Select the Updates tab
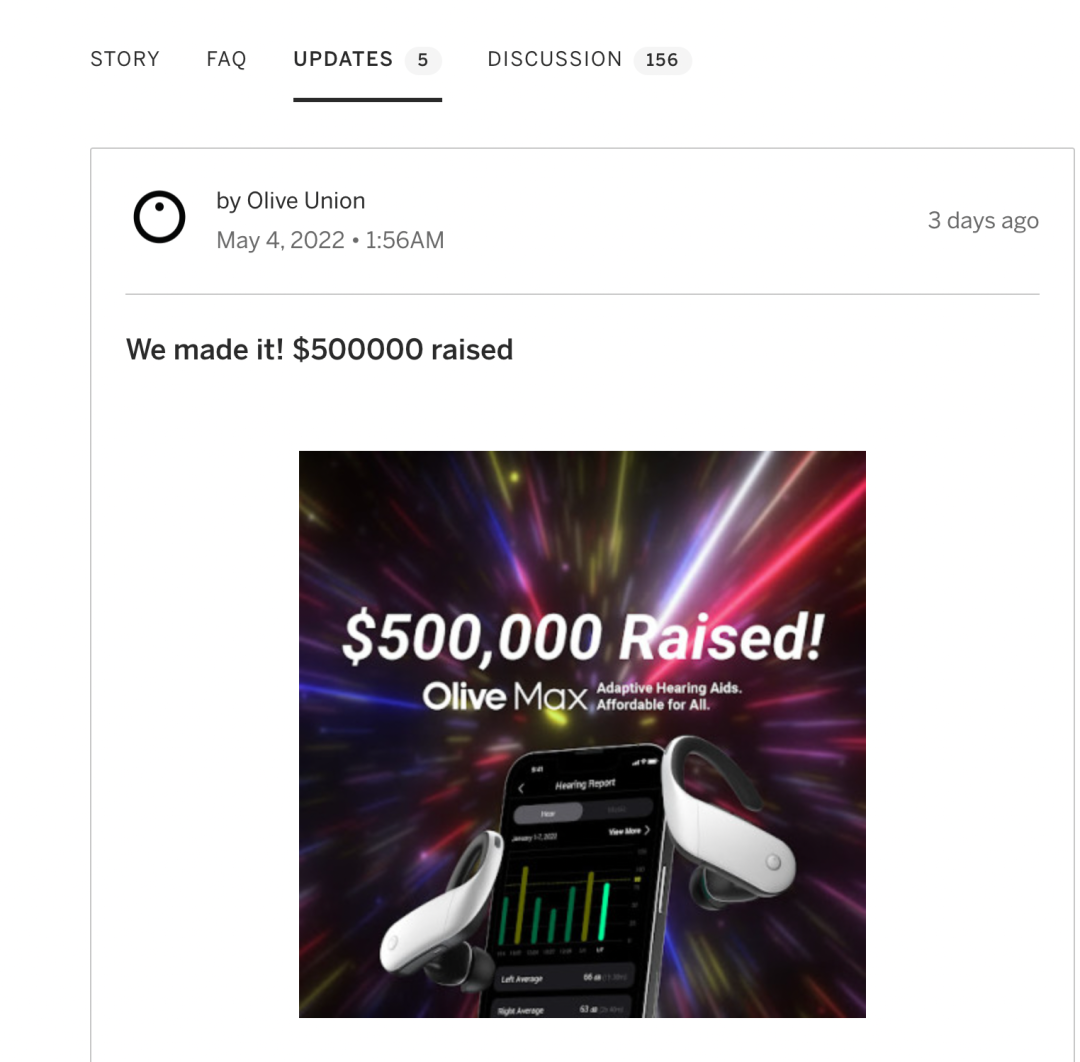This screenshot has height=1062, width=1080. click(343, 59)
